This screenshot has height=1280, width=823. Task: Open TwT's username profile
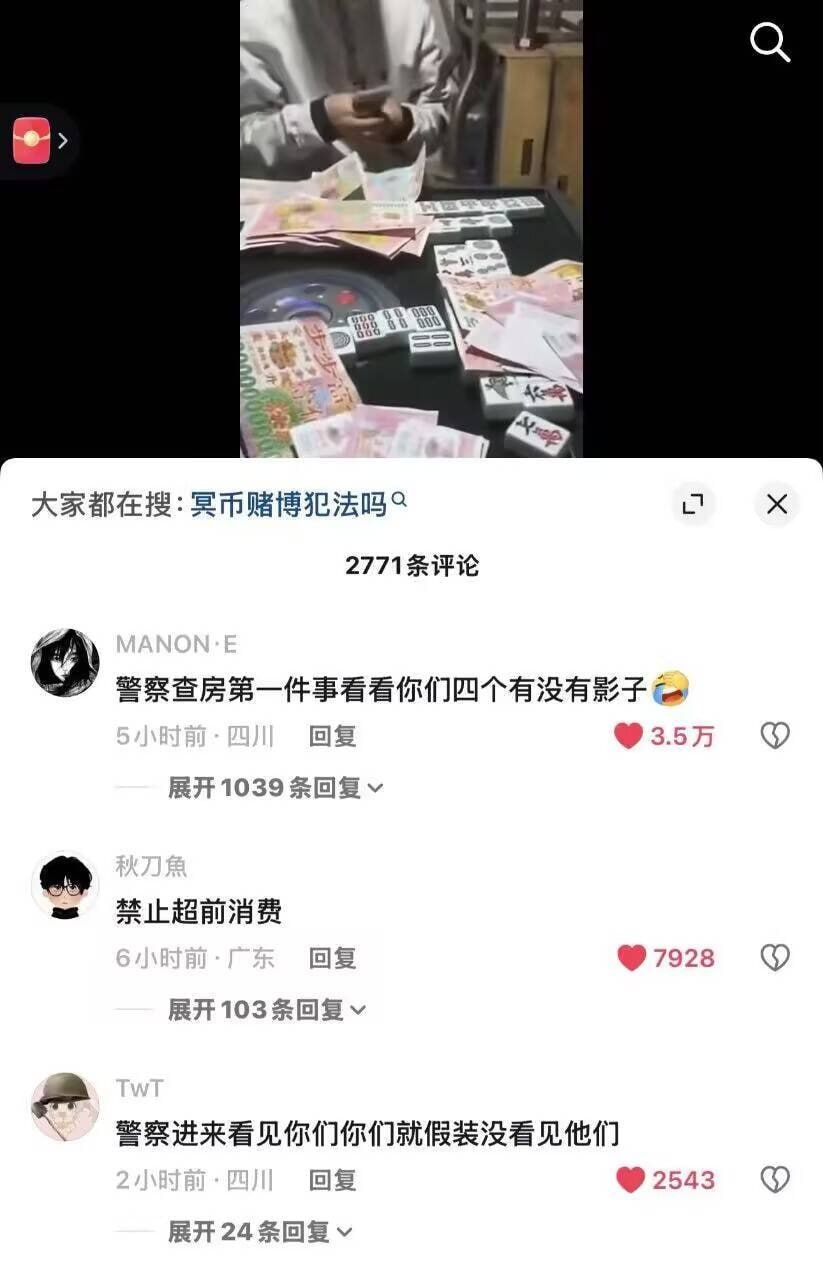point(142,1088)
